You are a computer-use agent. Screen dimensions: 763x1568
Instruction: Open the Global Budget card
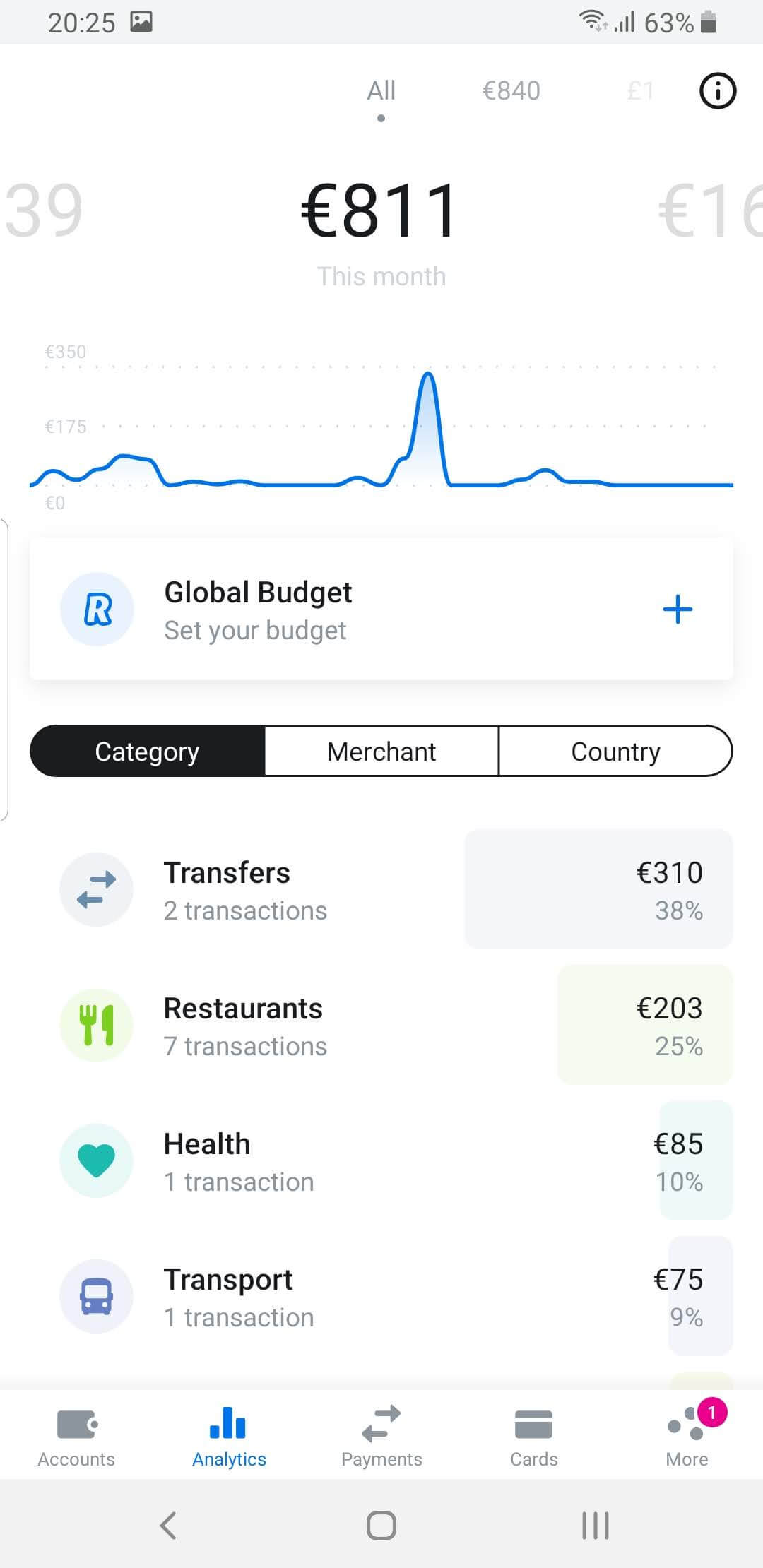coord(381,609)
